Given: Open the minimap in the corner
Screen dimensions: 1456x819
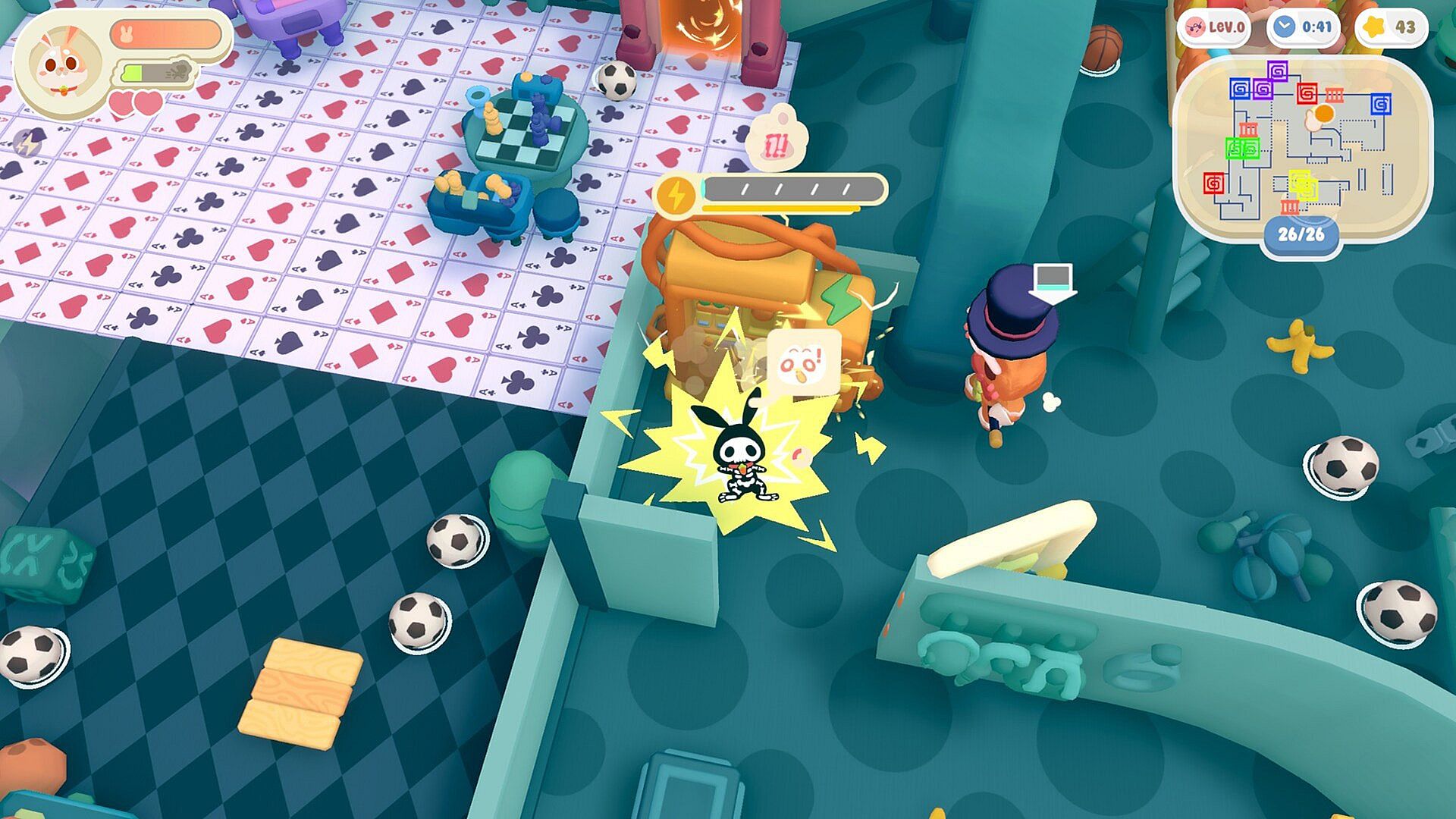Looking at the screenshot, I should click(x=1301, y=148).
